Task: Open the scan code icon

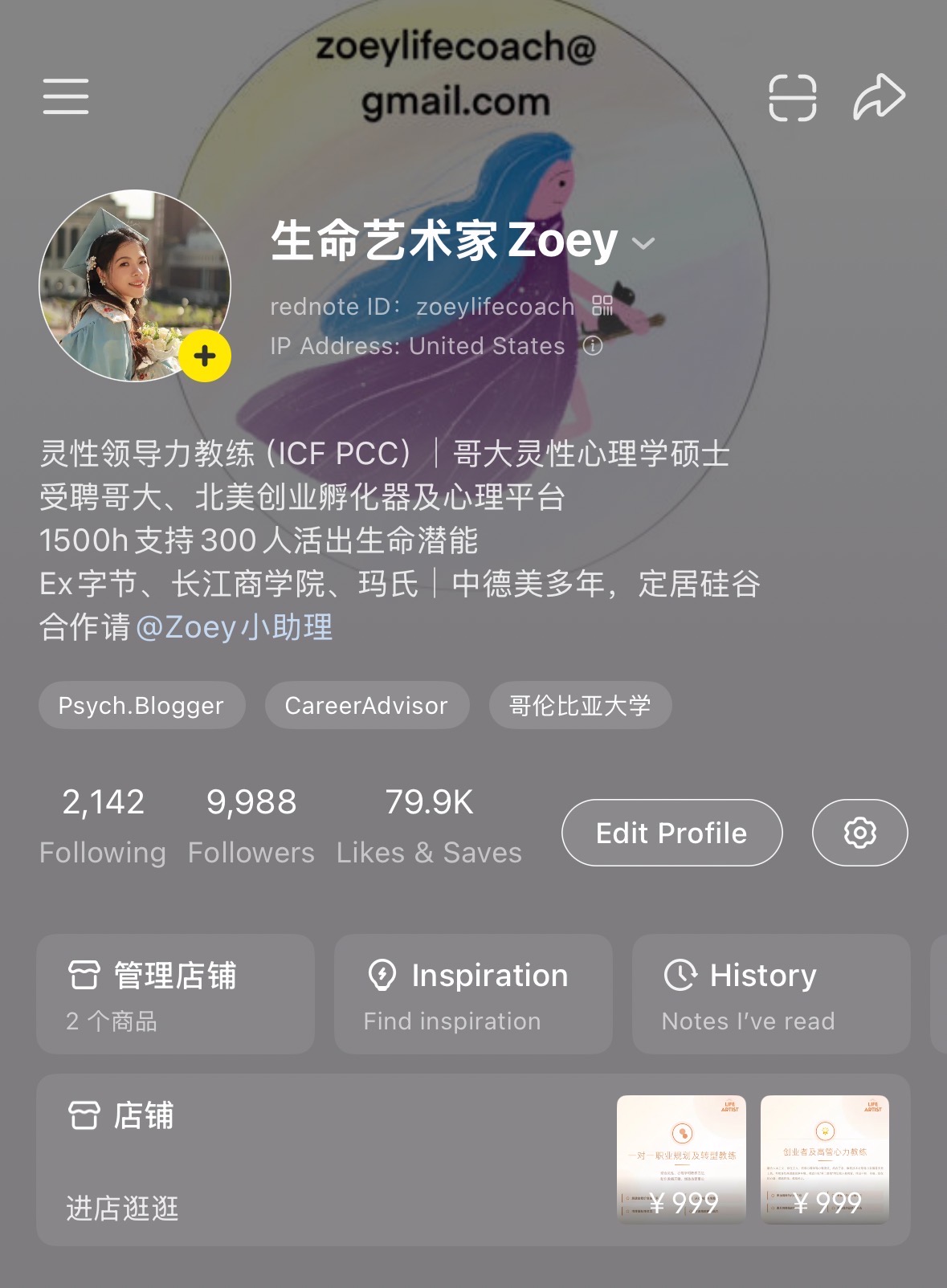Action: point(792,98)
